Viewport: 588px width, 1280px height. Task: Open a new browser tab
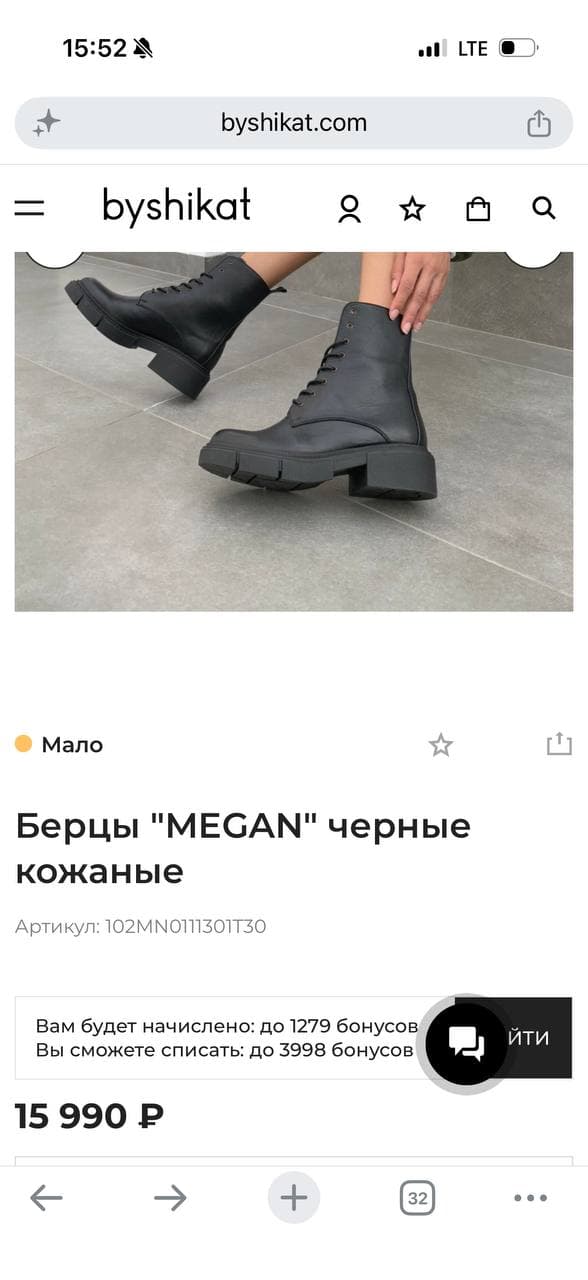[x=294, y=1198]
